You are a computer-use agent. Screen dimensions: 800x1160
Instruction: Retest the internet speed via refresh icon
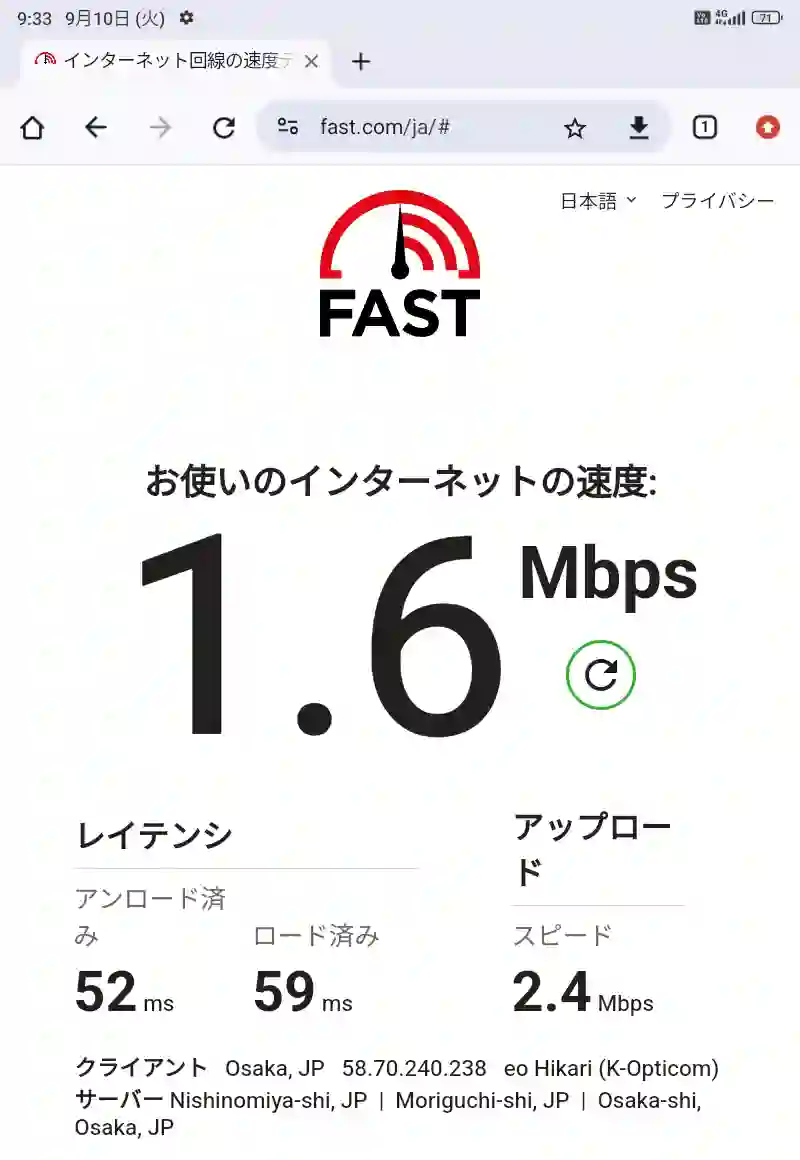600,675
